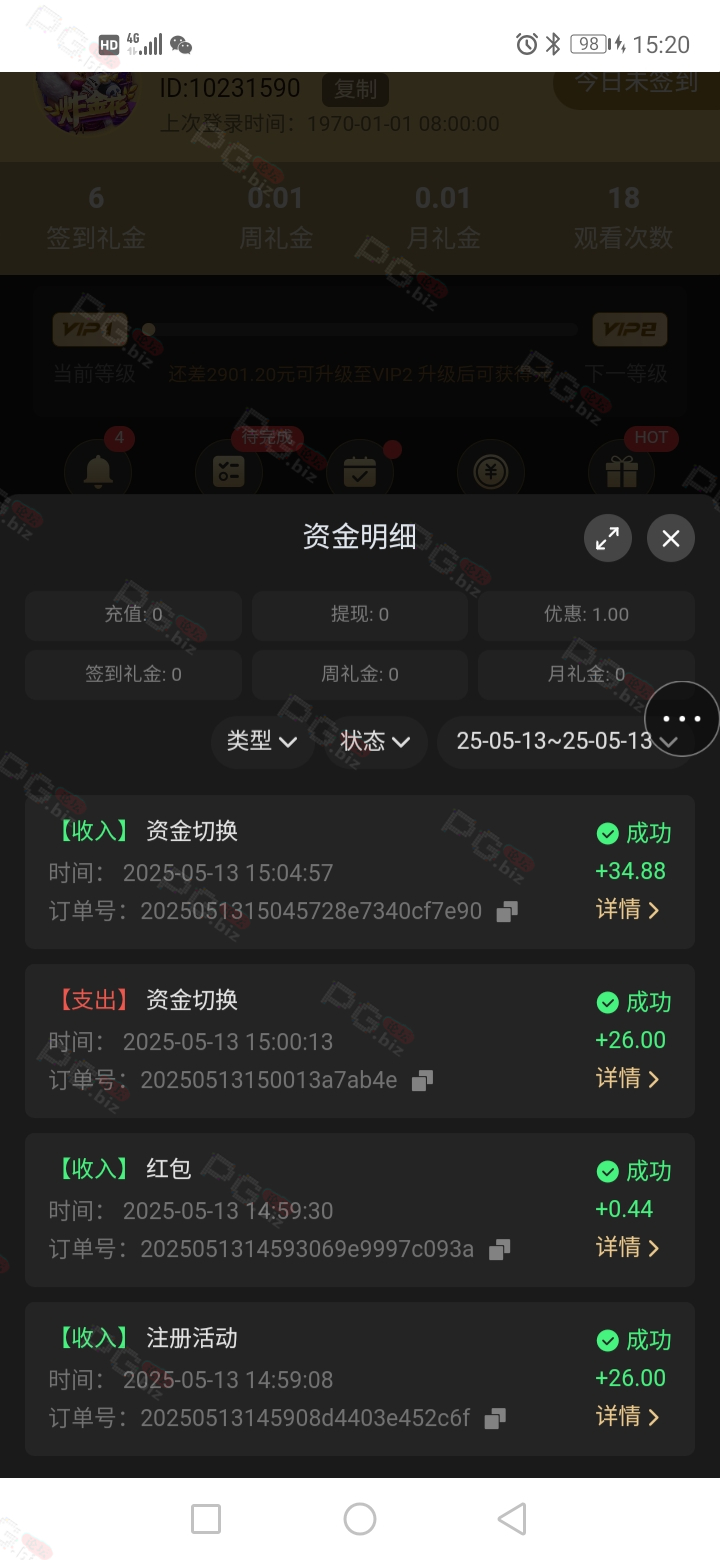
Task: Copy the order number of the 注册活动 record
Action: (495, 1419)
